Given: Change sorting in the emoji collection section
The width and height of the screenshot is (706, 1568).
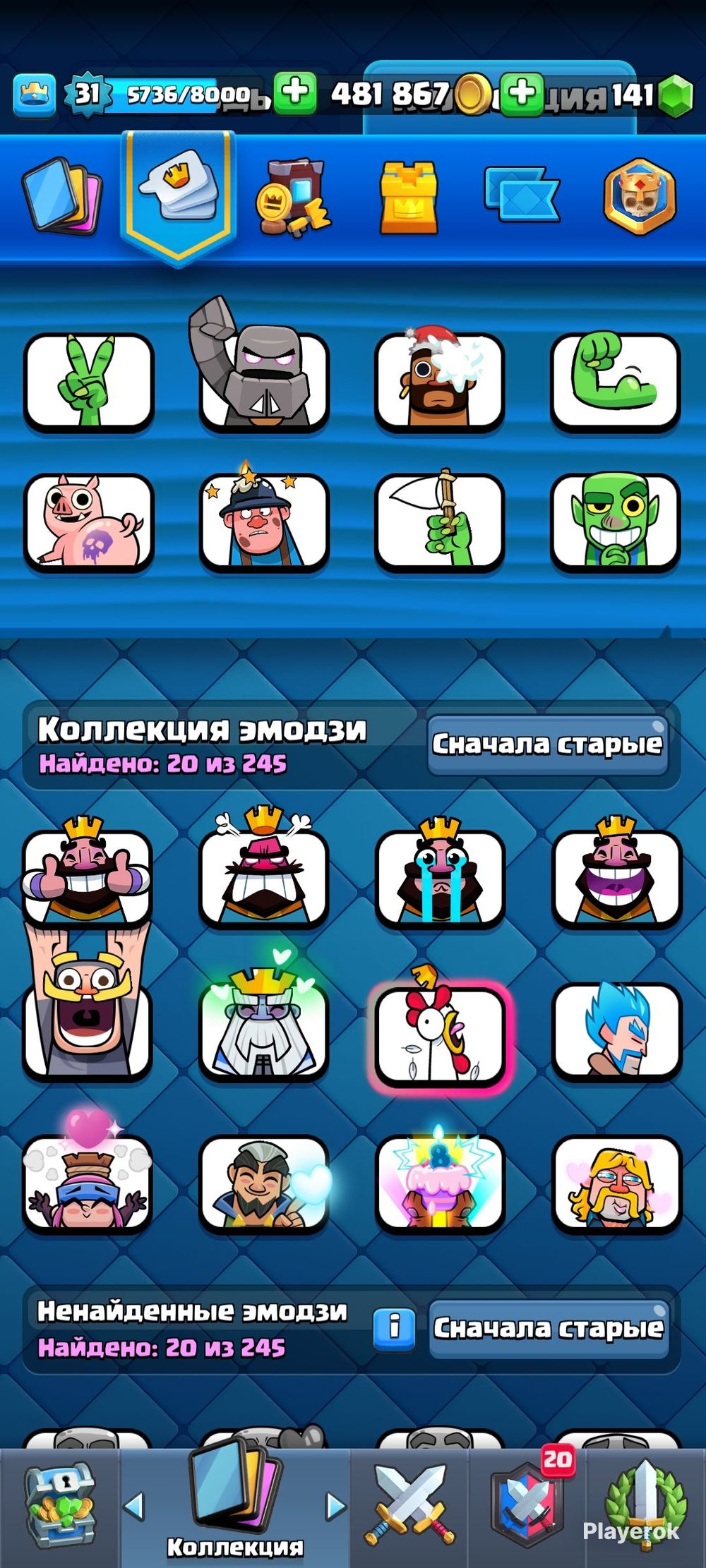Looking at the screenshot, I should [x=547, y=744].
